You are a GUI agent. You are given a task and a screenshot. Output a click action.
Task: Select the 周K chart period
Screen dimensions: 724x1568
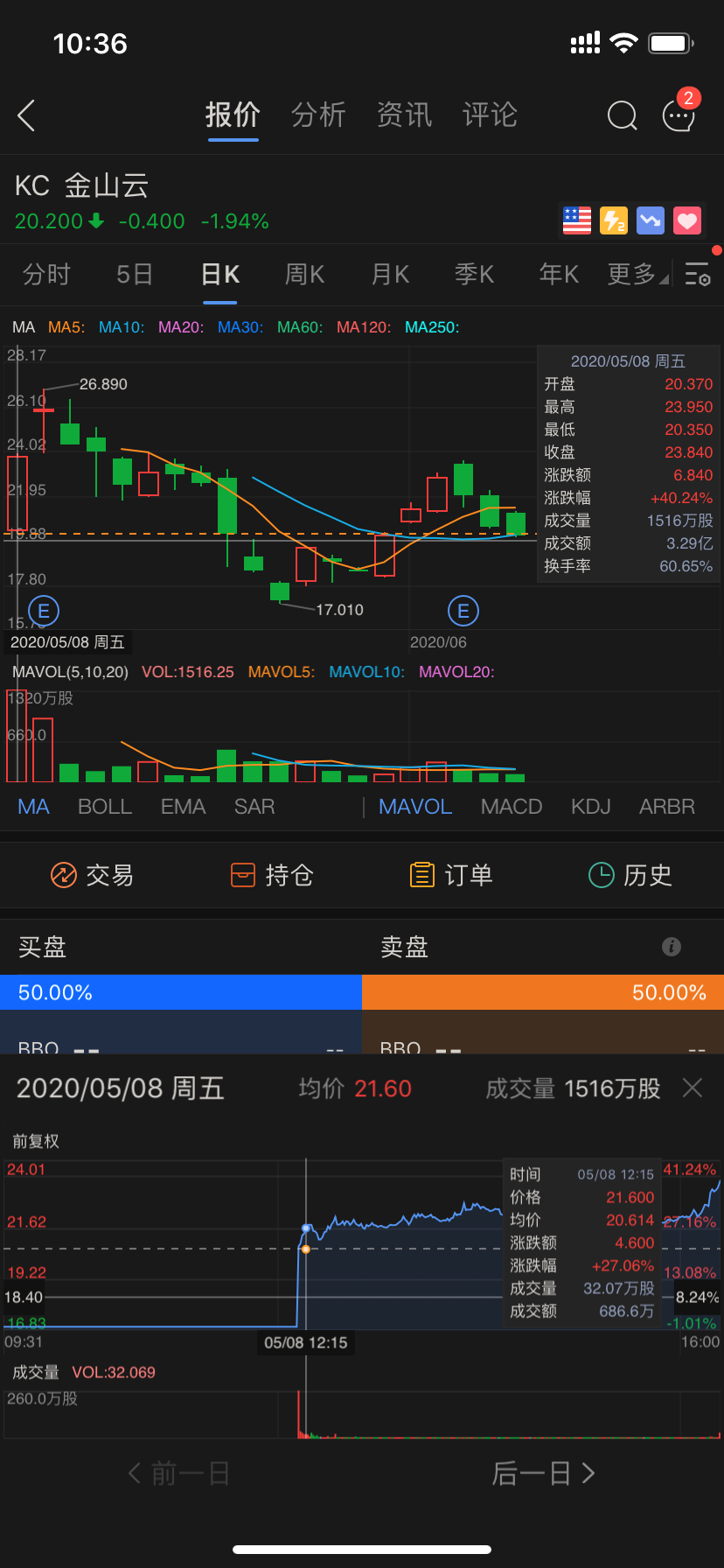pyautogui.click(x=304, y=275)
